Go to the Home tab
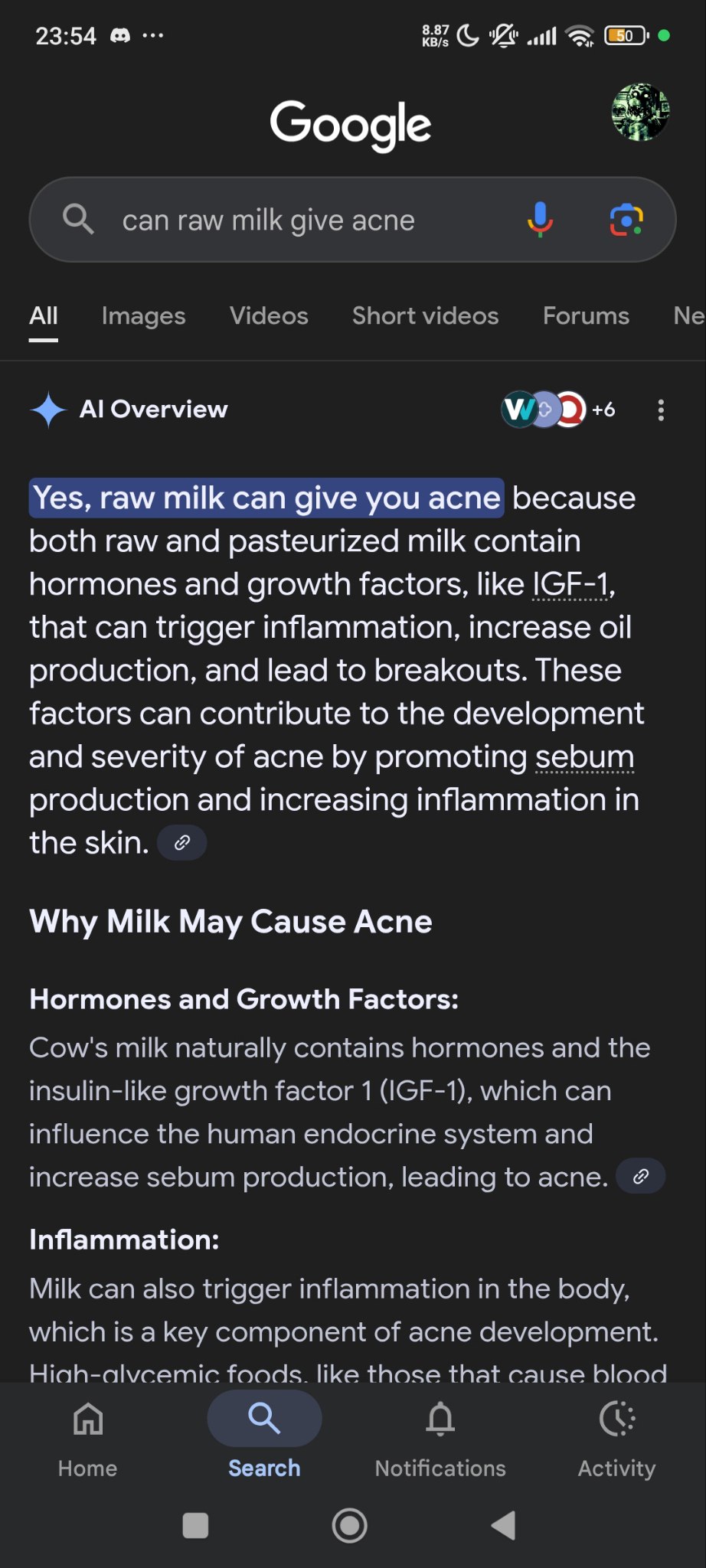This screenshot has width=706, height=1568. (88, 1437)
